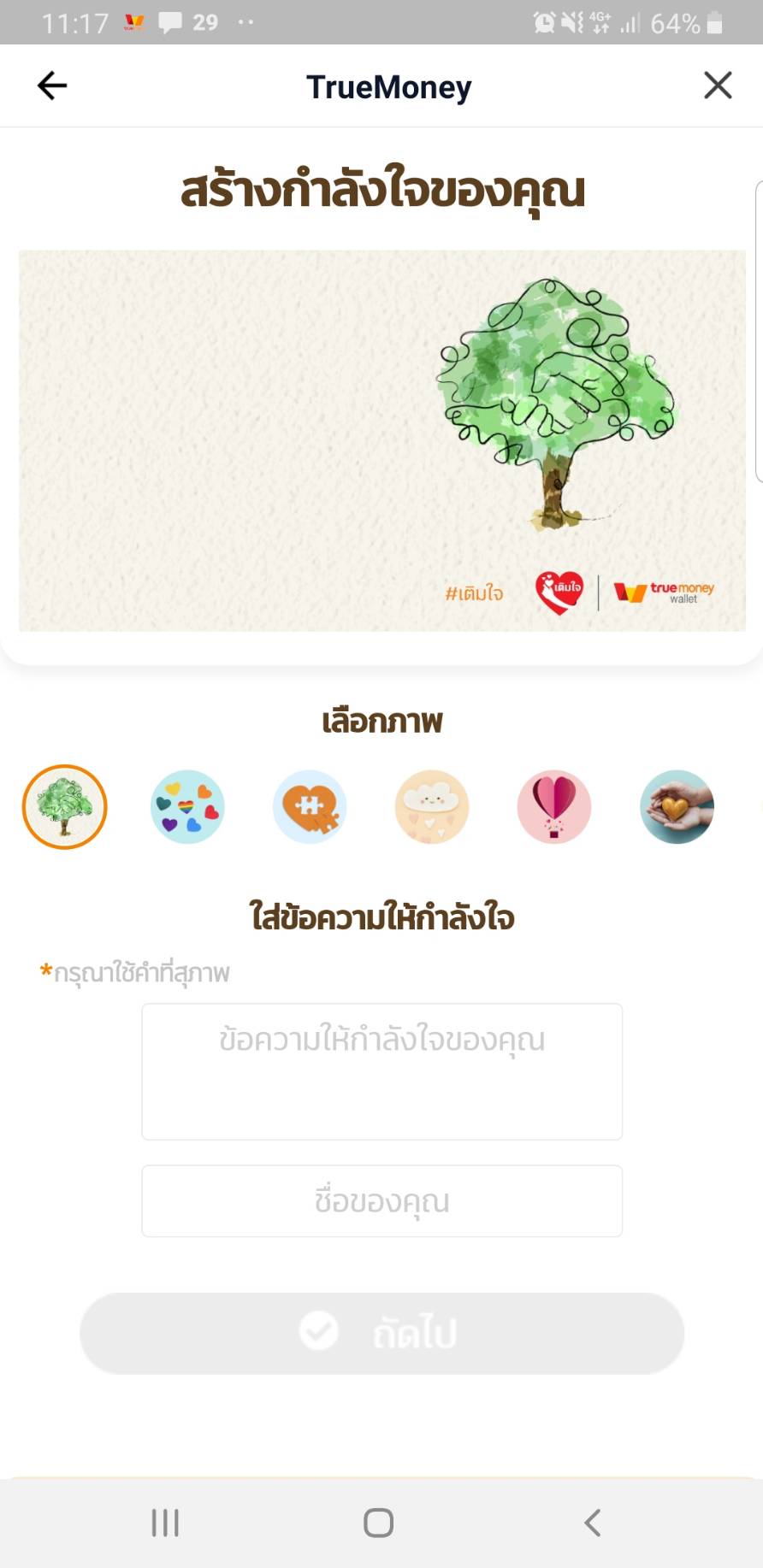The image size is (763, 1568).
Task: Select the green tree image
Action: (x=65, y=807)
